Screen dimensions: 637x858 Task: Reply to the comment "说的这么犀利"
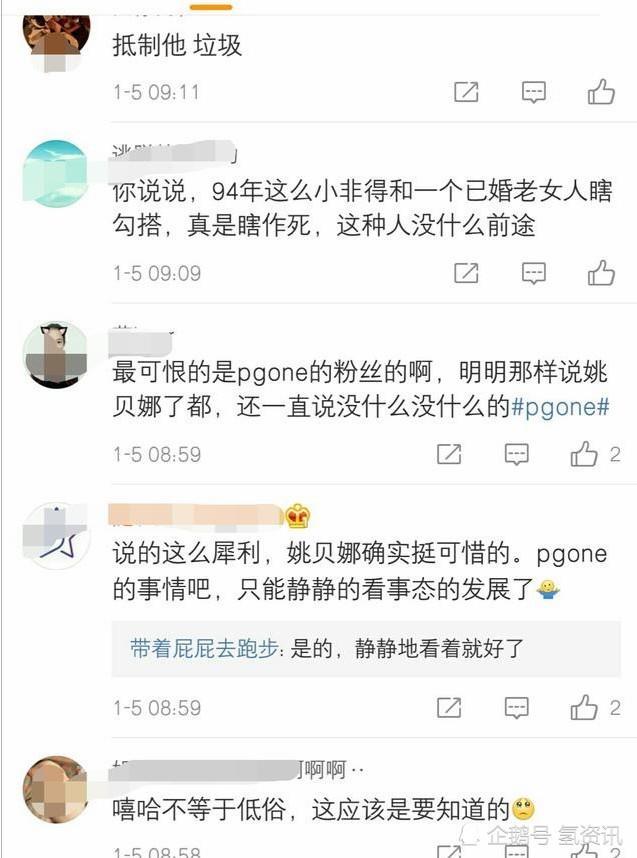point(516,708)
